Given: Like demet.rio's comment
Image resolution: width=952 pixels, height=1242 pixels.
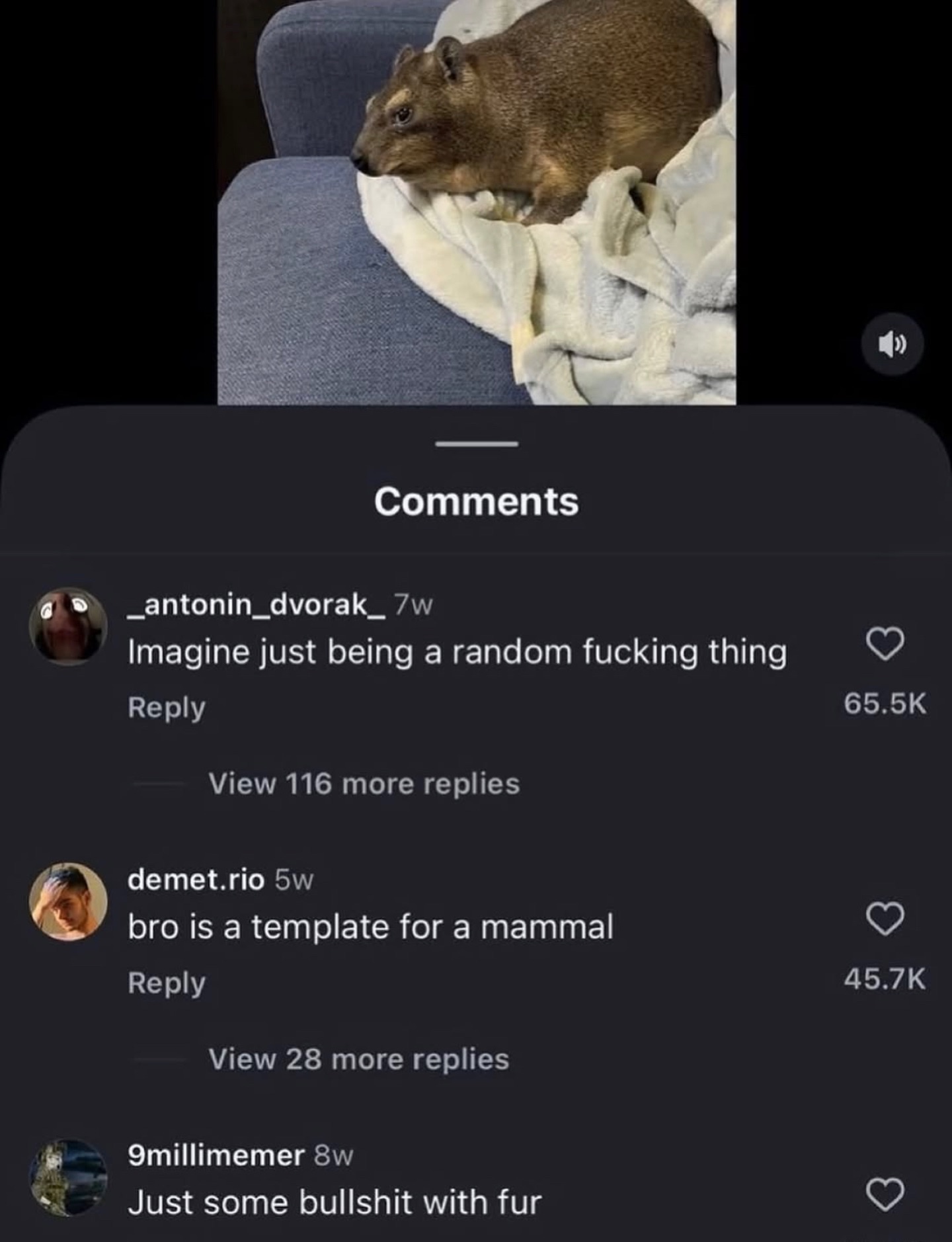Looking at the screenshot, I should pyautogui.click(x=885, y=919).
